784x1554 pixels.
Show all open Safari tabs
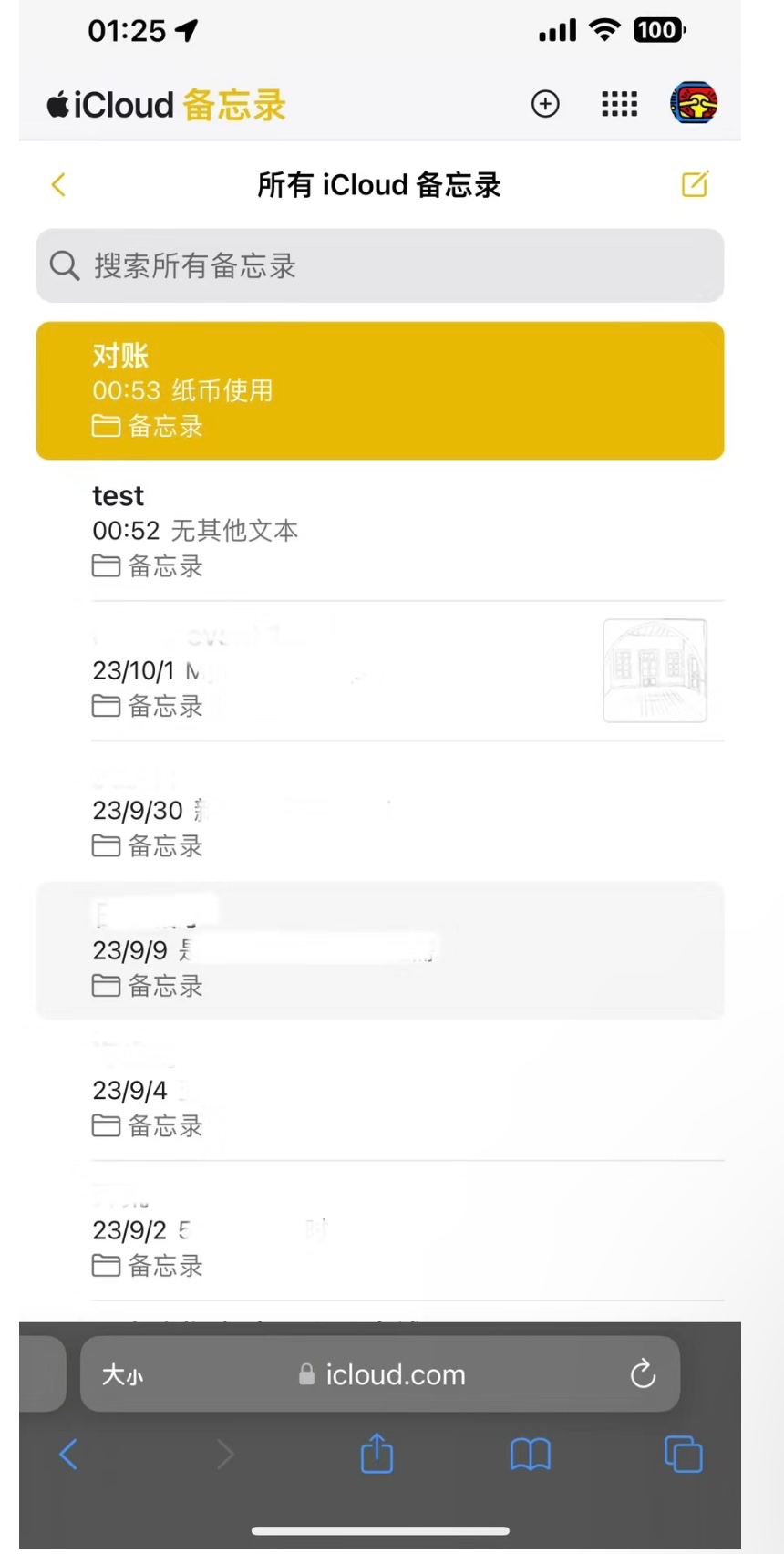683,1454
